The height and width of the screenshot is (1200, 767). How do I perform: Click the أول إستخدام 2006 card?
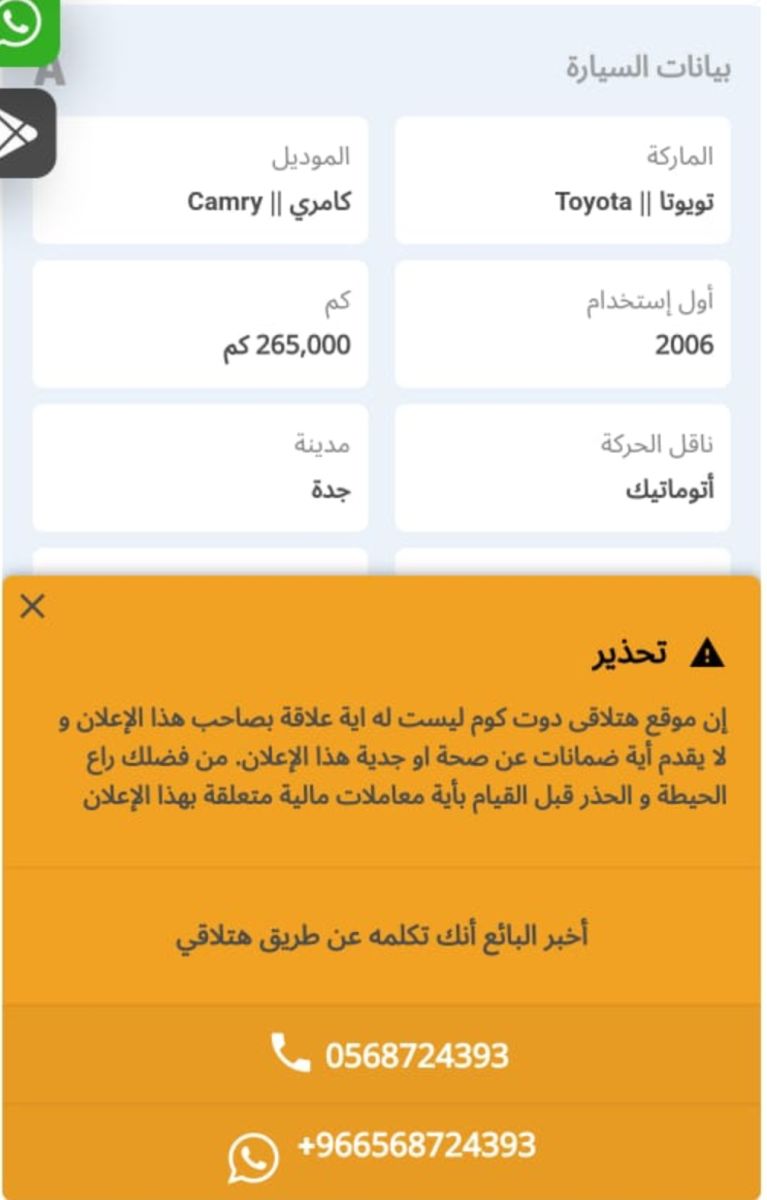[563, 322]
